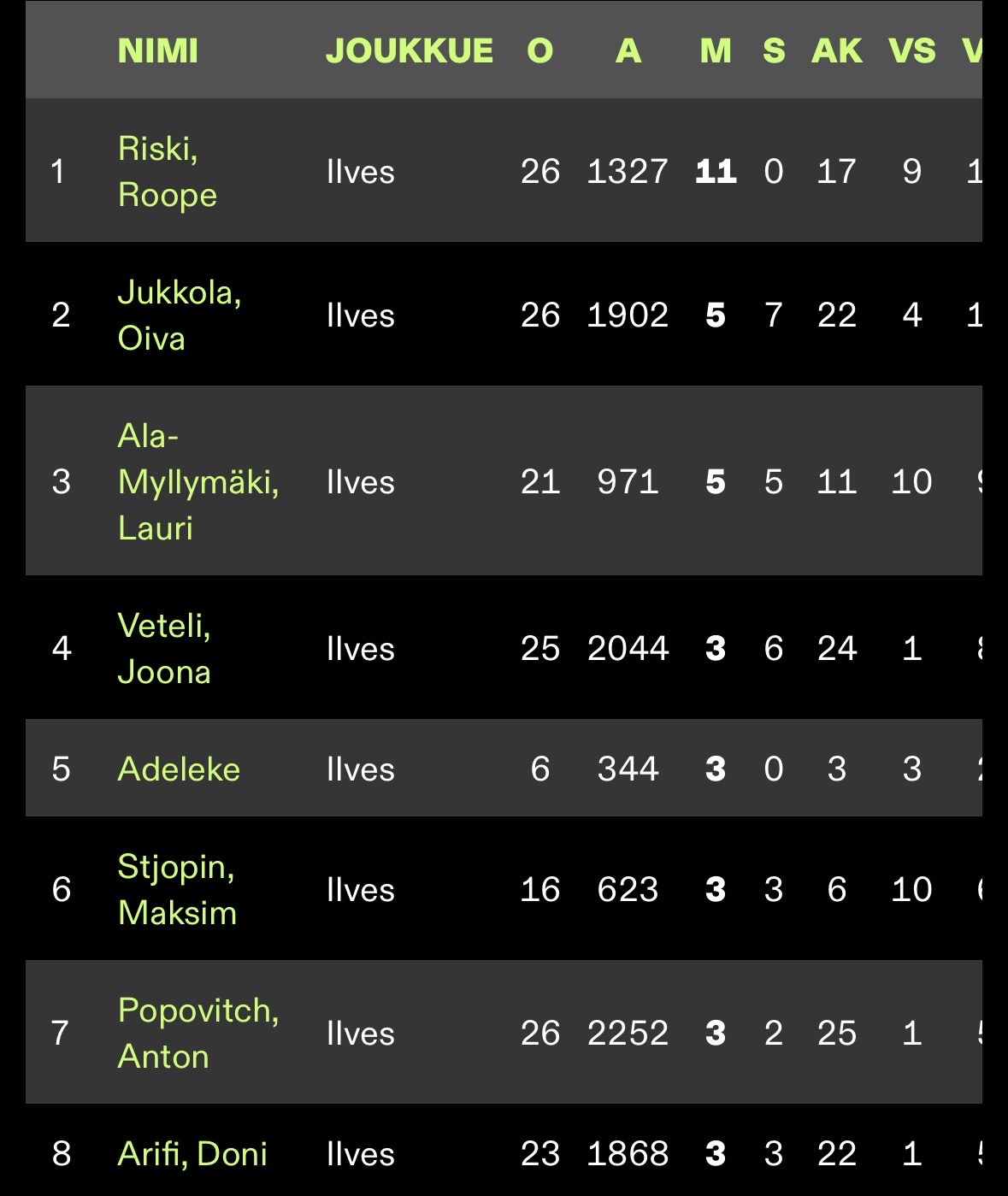Viewport: 1008px width, 1196px height.
Task: Sort by the VS column header
Action: [912, 51]
